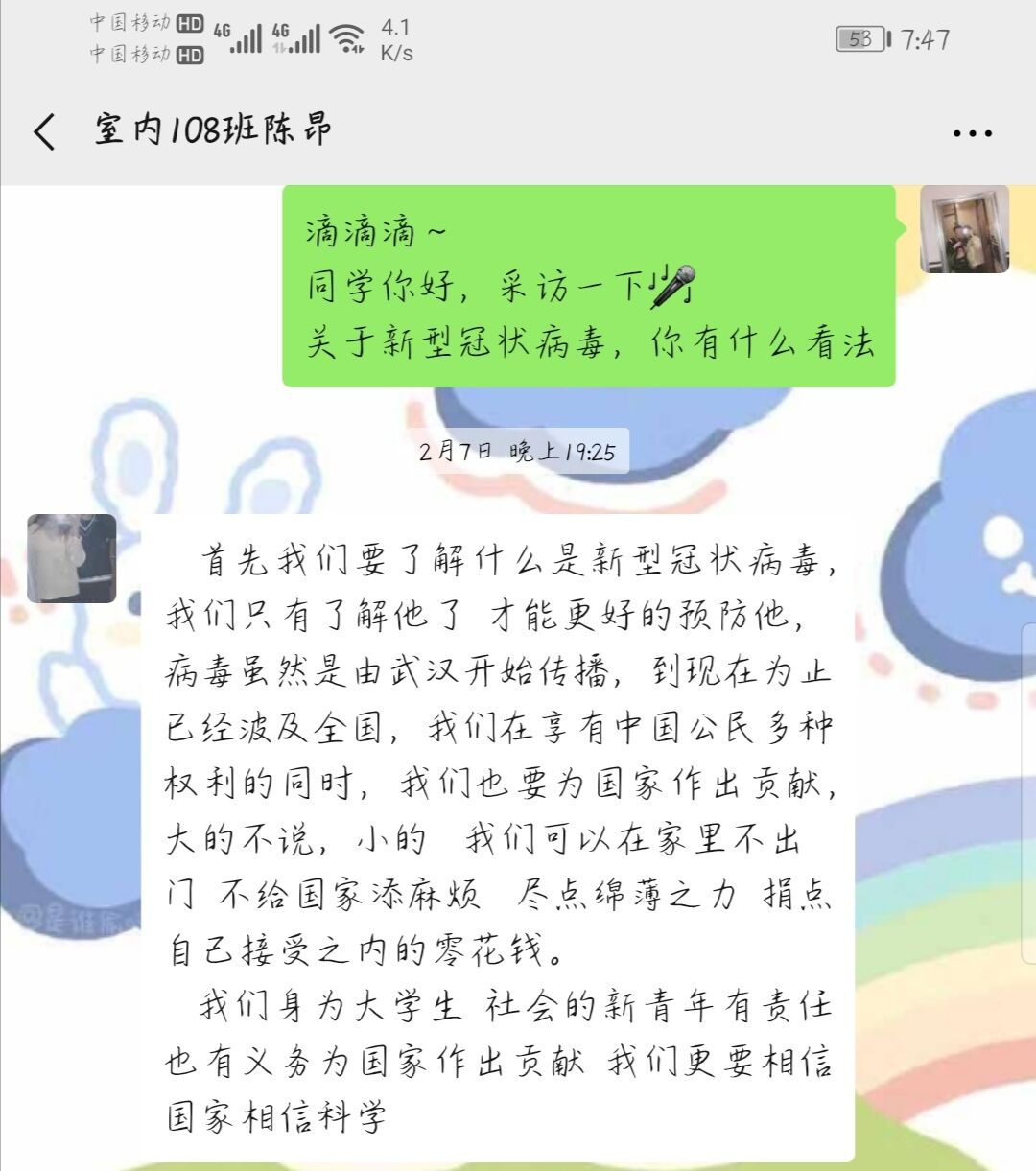The height and width of the screenshot is (1171, 1036).
Task: View 陈昂's profile via avatar beside reply
Action: click(72, 558)
